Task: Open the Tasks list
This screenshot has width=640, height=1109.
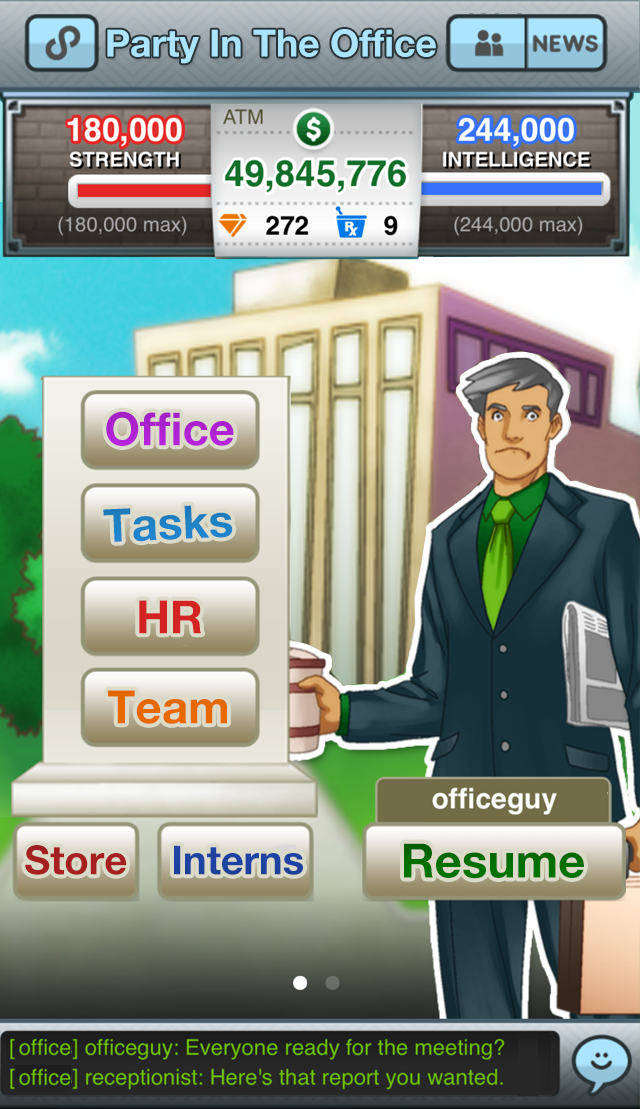Action: point(170,523)
